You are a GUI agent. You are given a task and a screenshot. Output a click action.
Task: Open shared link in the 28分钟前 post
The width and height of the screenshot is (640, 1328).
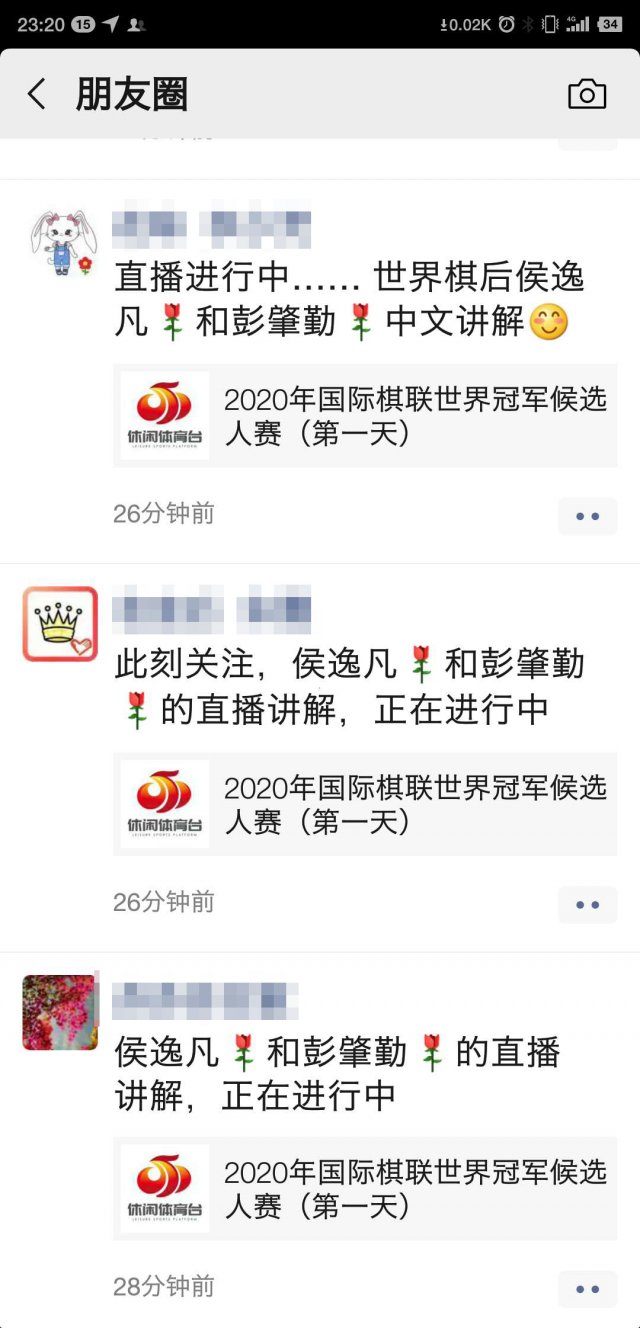tap(365, 1190)
